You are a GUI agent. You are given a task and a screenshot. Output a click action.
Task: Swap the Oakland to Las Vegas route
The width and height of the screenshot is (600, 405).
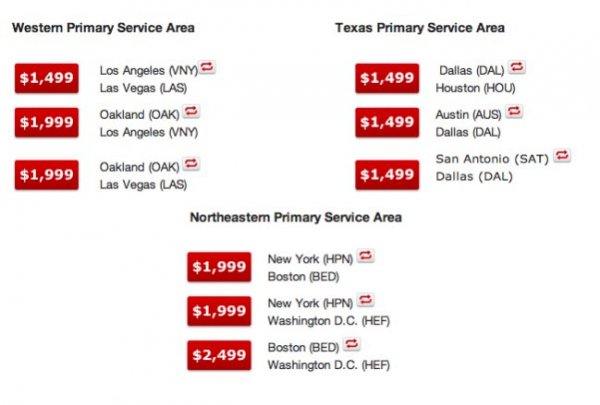192,164
